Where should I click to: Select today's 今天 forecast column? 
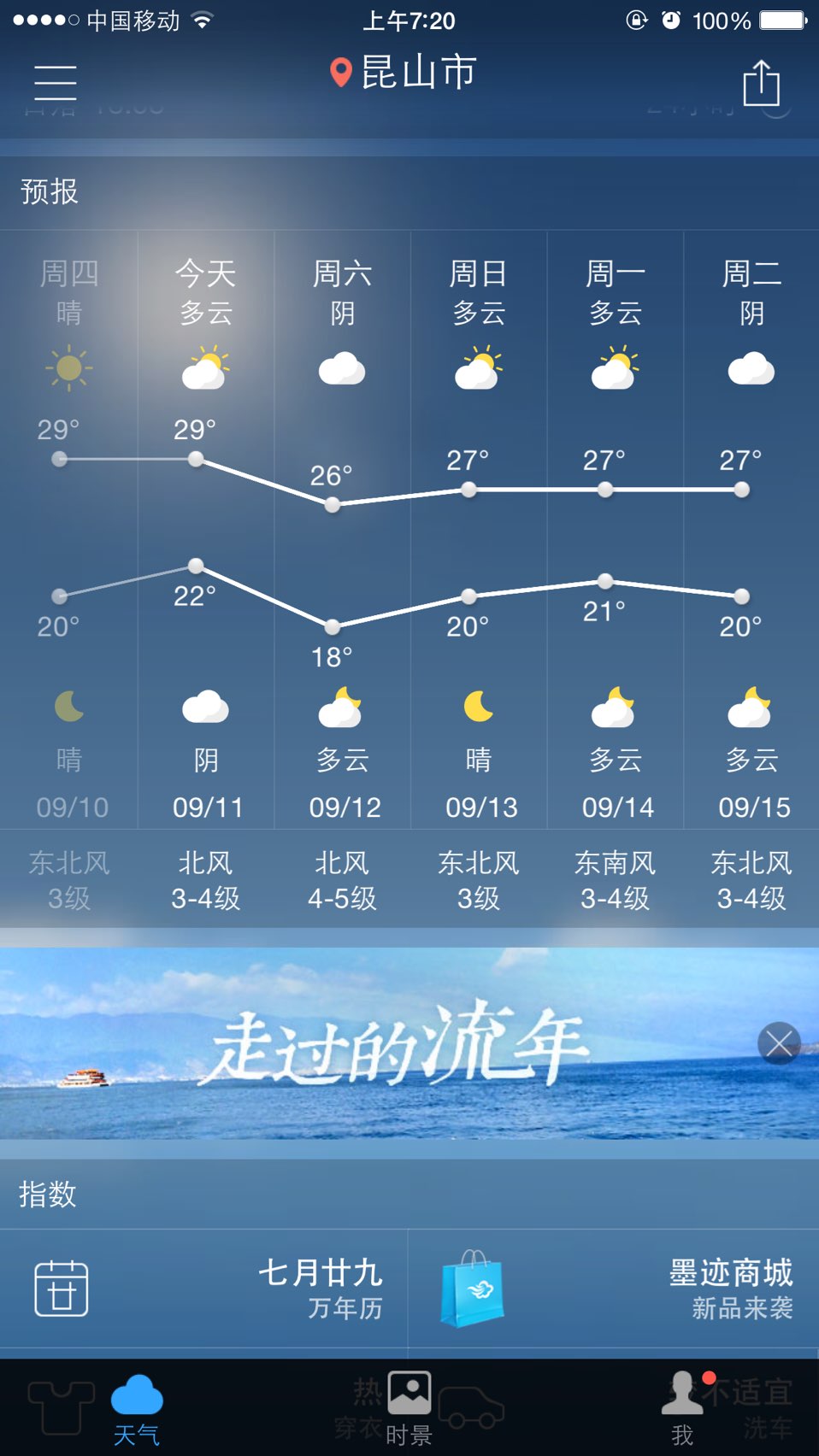(x=205, y=530)
